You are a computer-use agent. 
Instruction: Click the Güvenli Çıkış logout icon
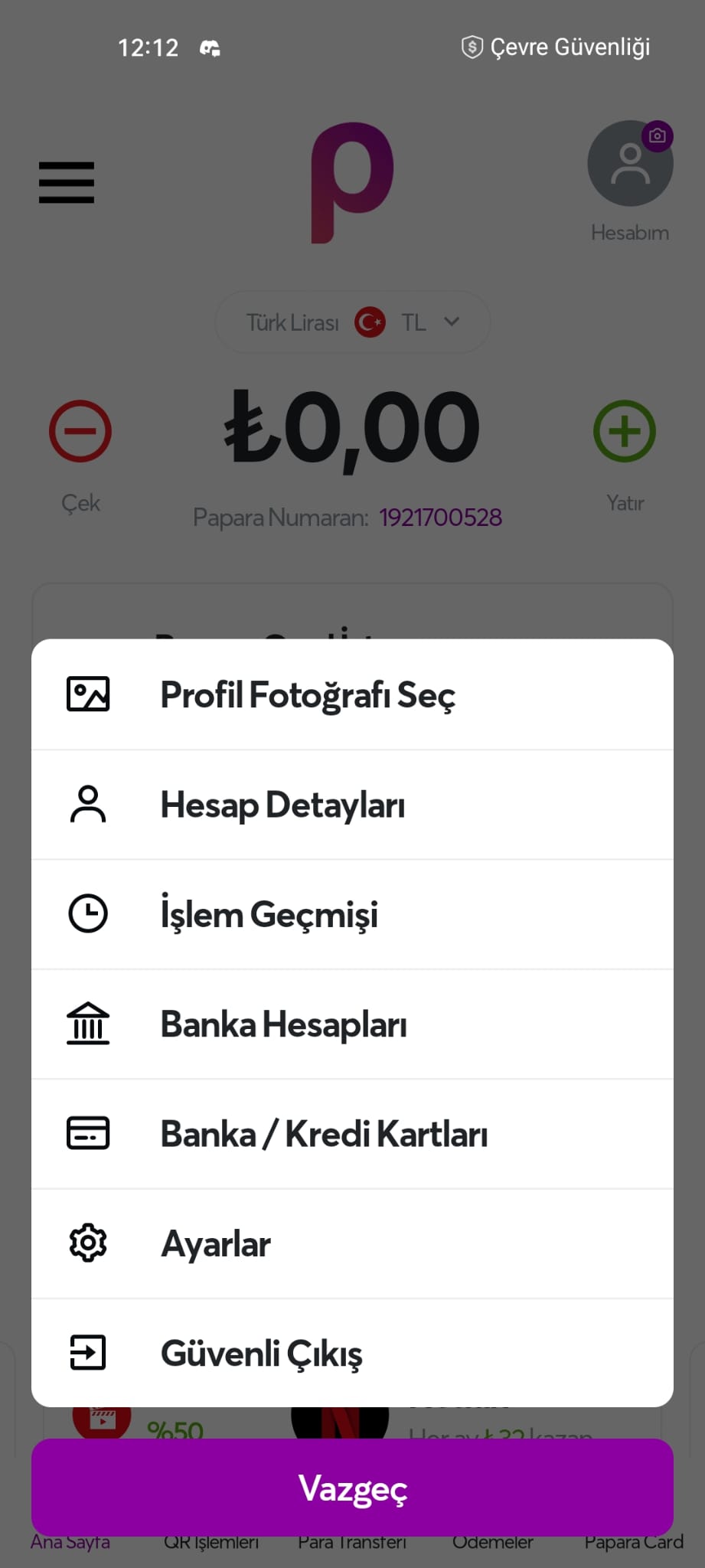pos(88,1353)
